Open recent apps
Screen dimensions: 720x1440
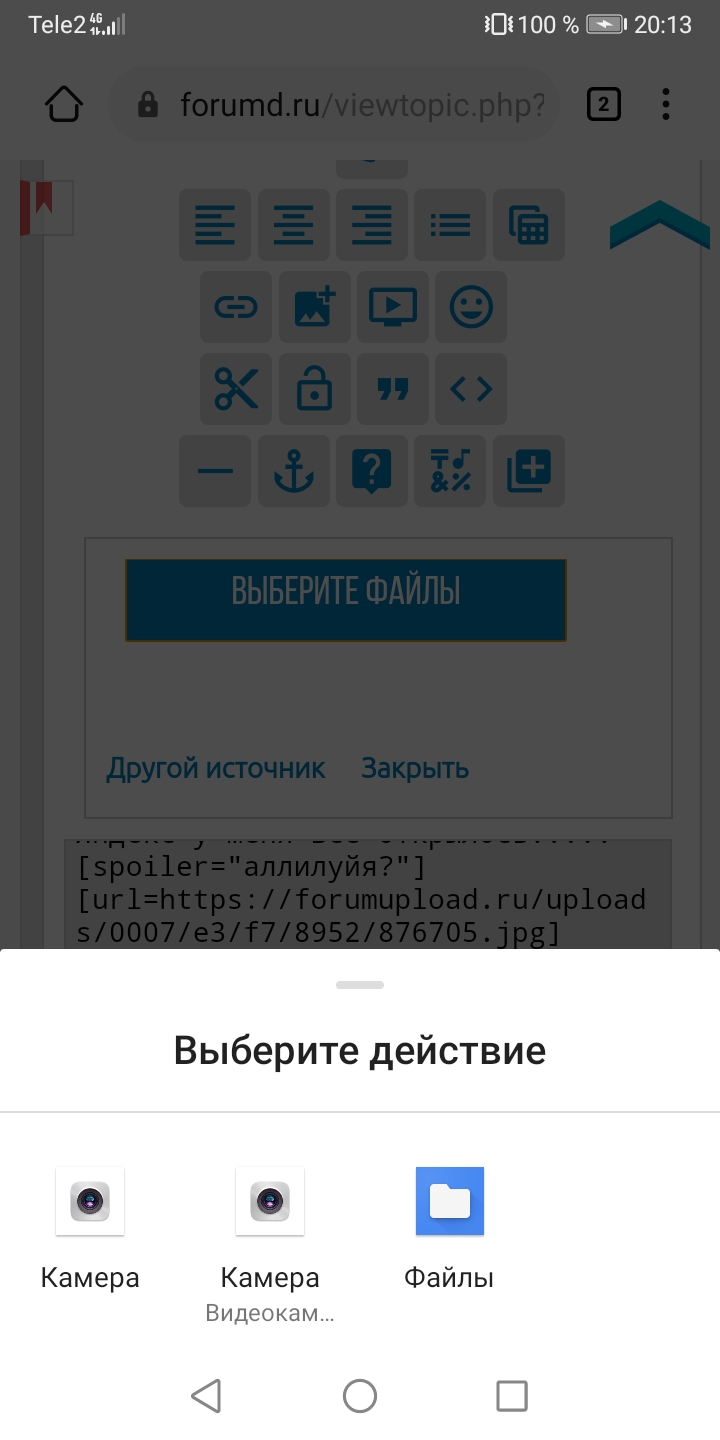point(512,1395)
